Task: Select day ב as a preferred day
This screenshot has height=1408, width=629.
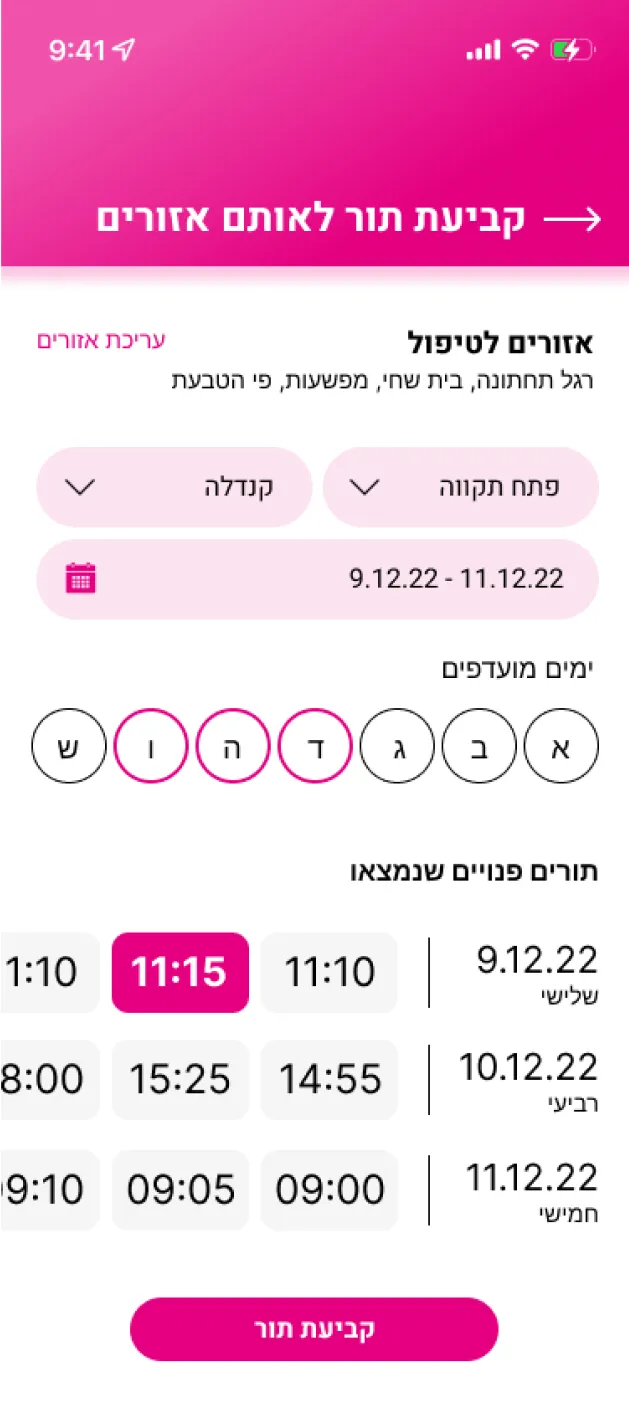Action: (x=479, y=746)
